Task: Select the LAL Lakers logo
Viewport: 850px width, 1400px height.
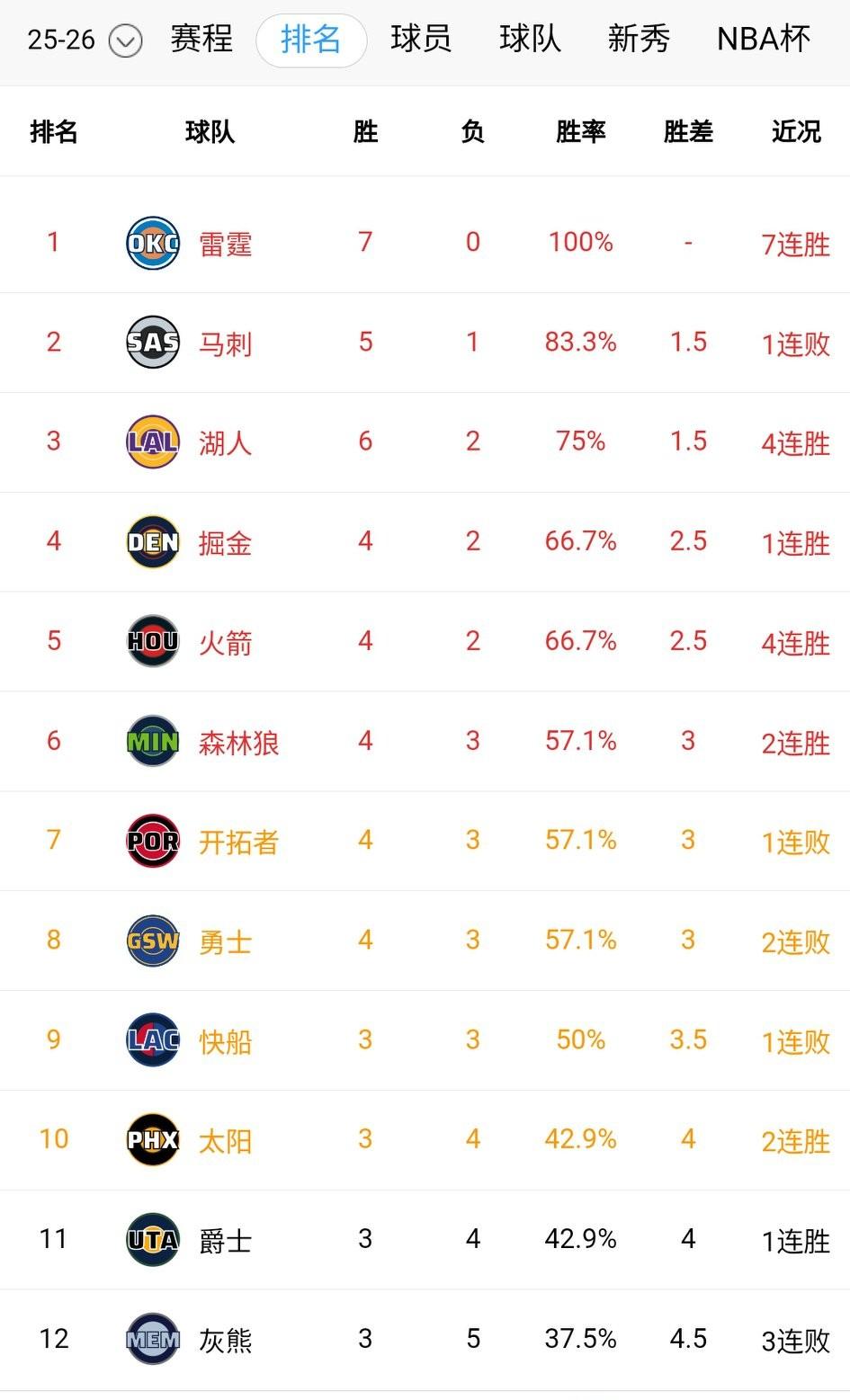Action: (x=152, y=441)
